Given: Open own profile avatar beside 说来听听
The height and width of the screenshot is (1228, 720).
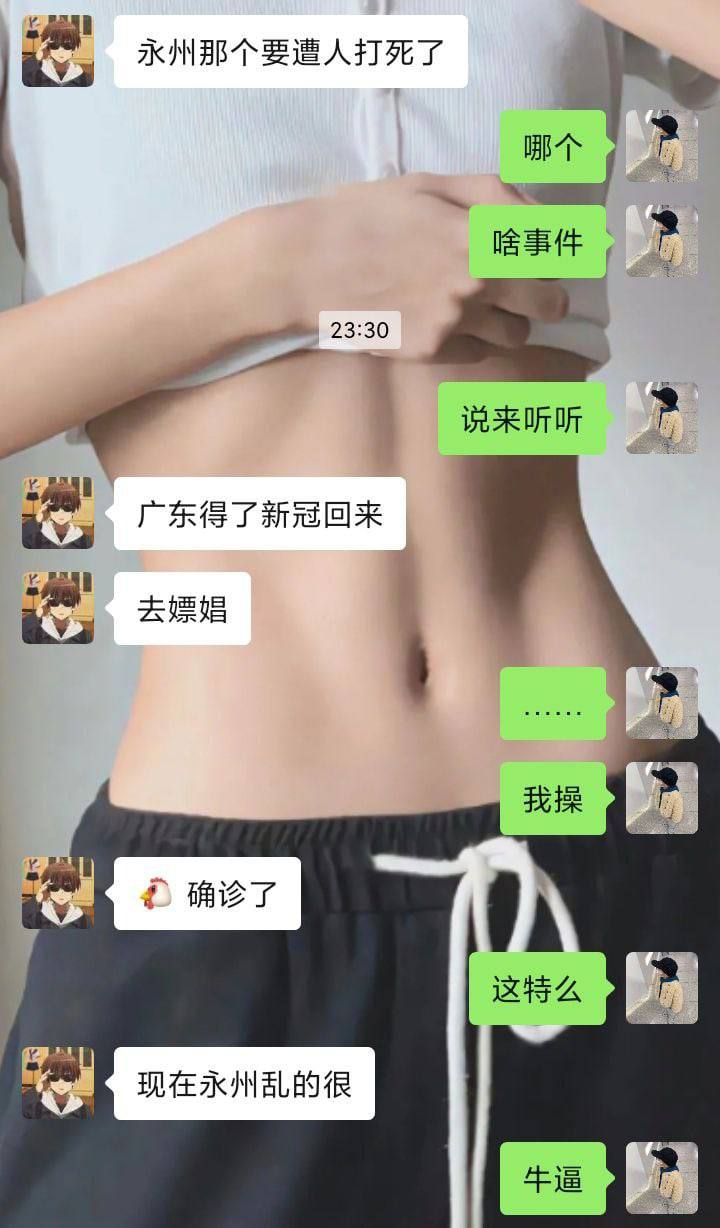Looking at the screenshot, I should coord(661,418).
